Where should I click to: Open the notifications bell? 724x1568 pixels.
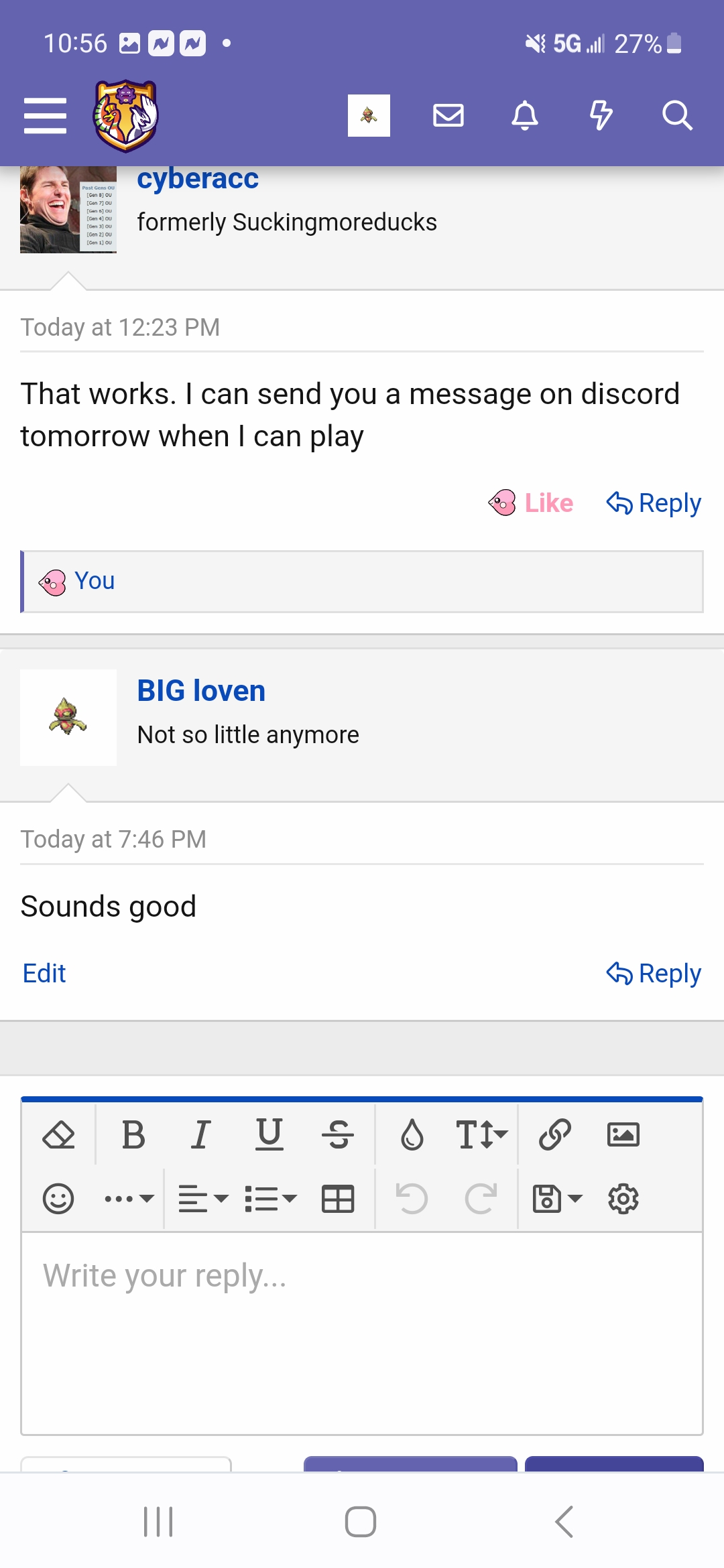coord(525,115)
